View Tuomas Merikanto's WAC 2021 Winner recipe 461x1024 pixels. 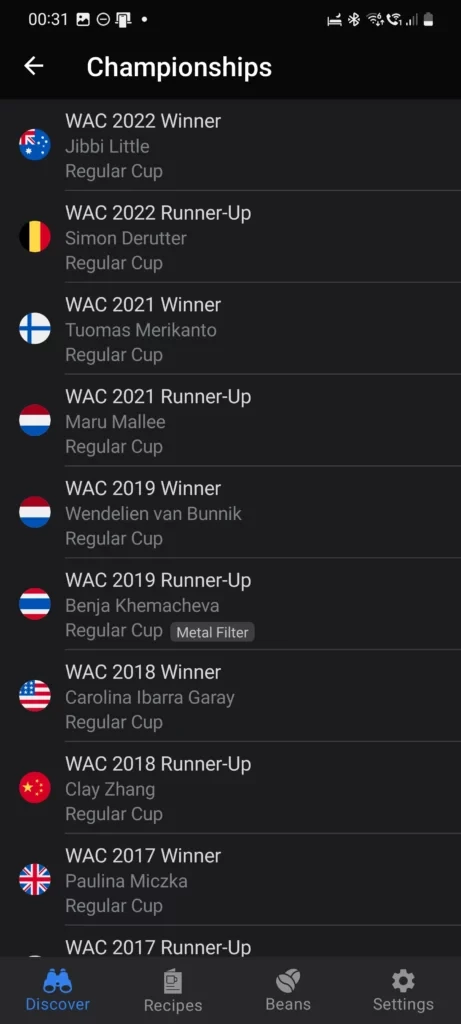pyautogui.click(x=230, y=328)
